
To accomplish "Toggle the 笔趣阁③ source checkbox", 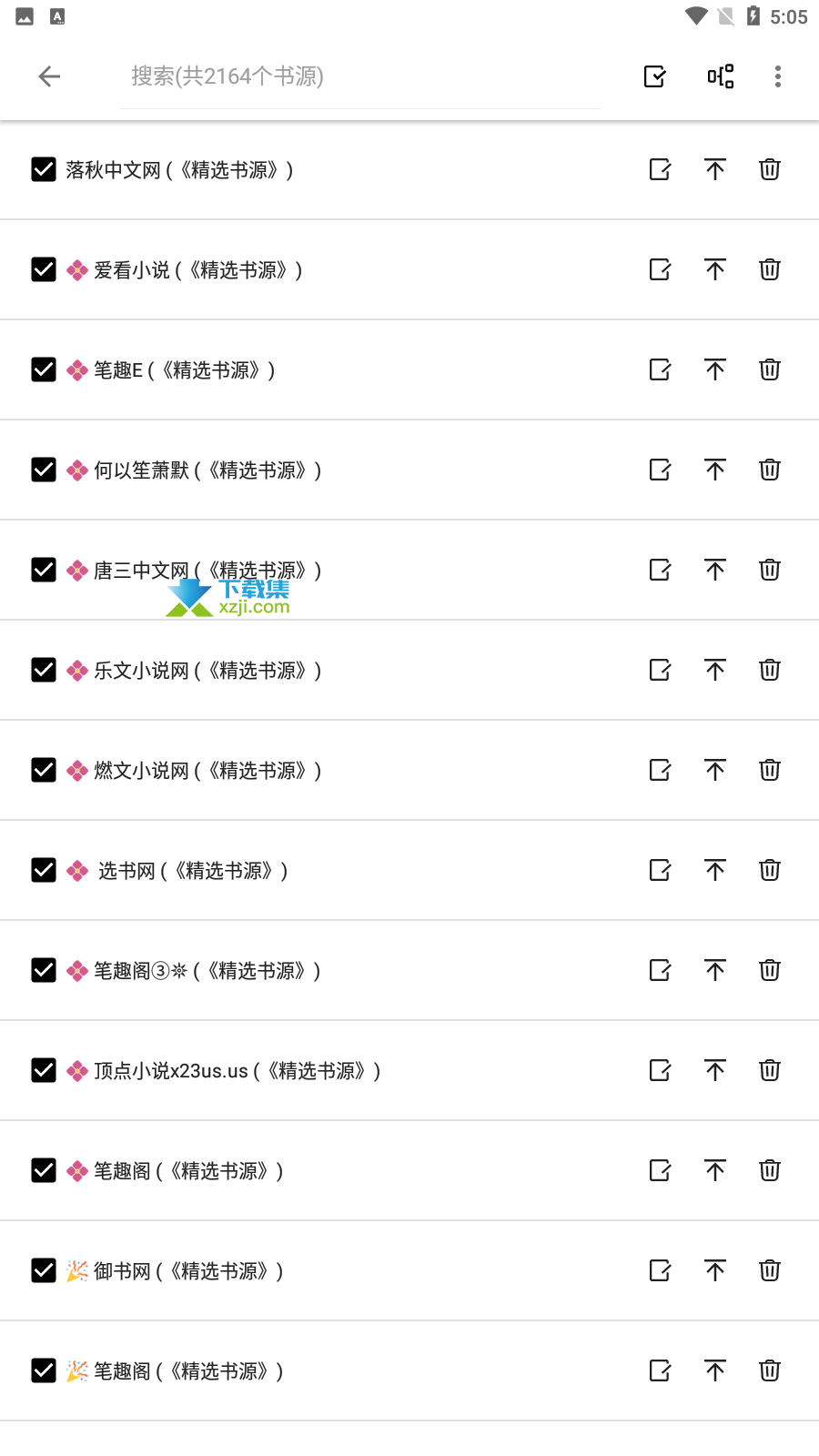I will pyautogui.click(x=44, y=970).
